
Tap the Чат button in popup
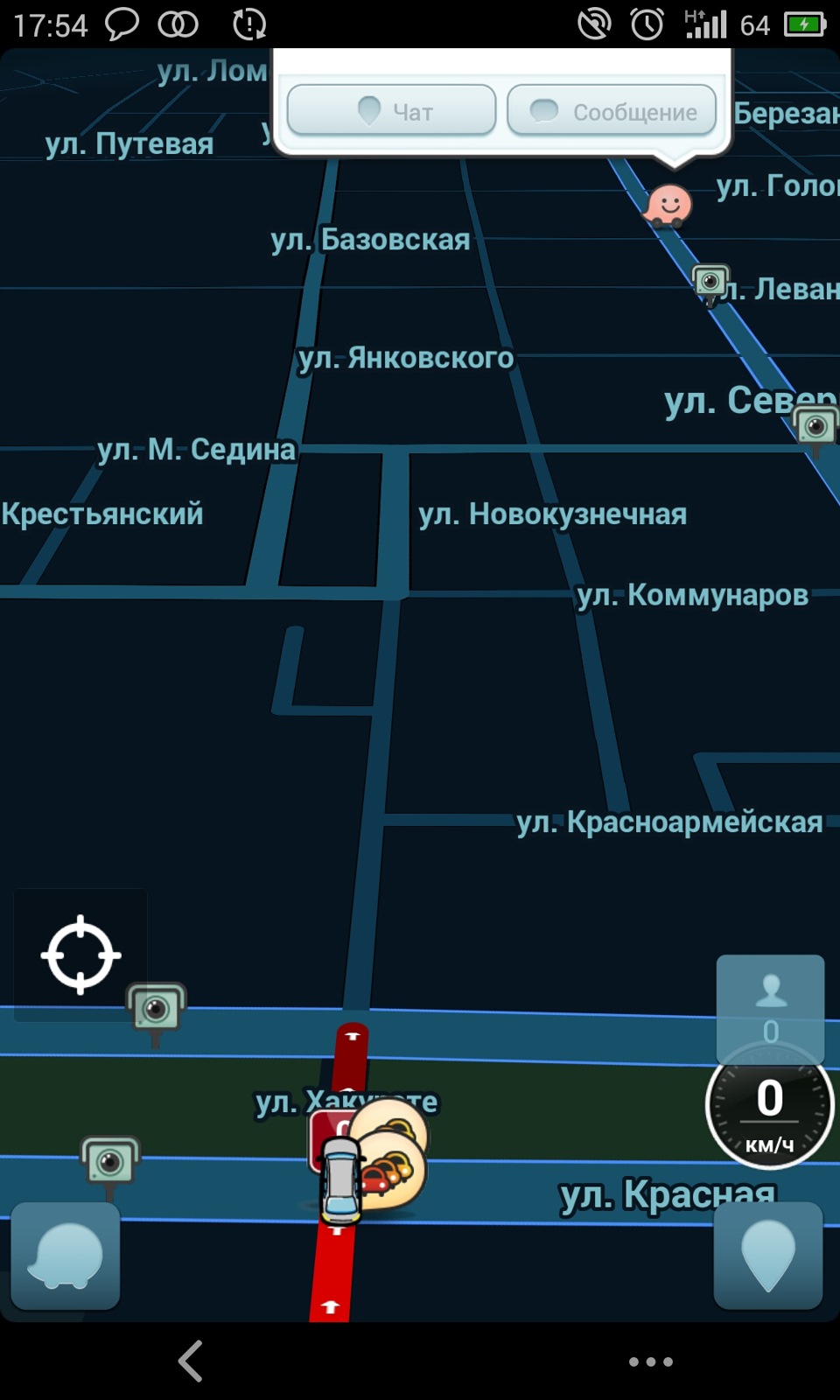(391, 111)
